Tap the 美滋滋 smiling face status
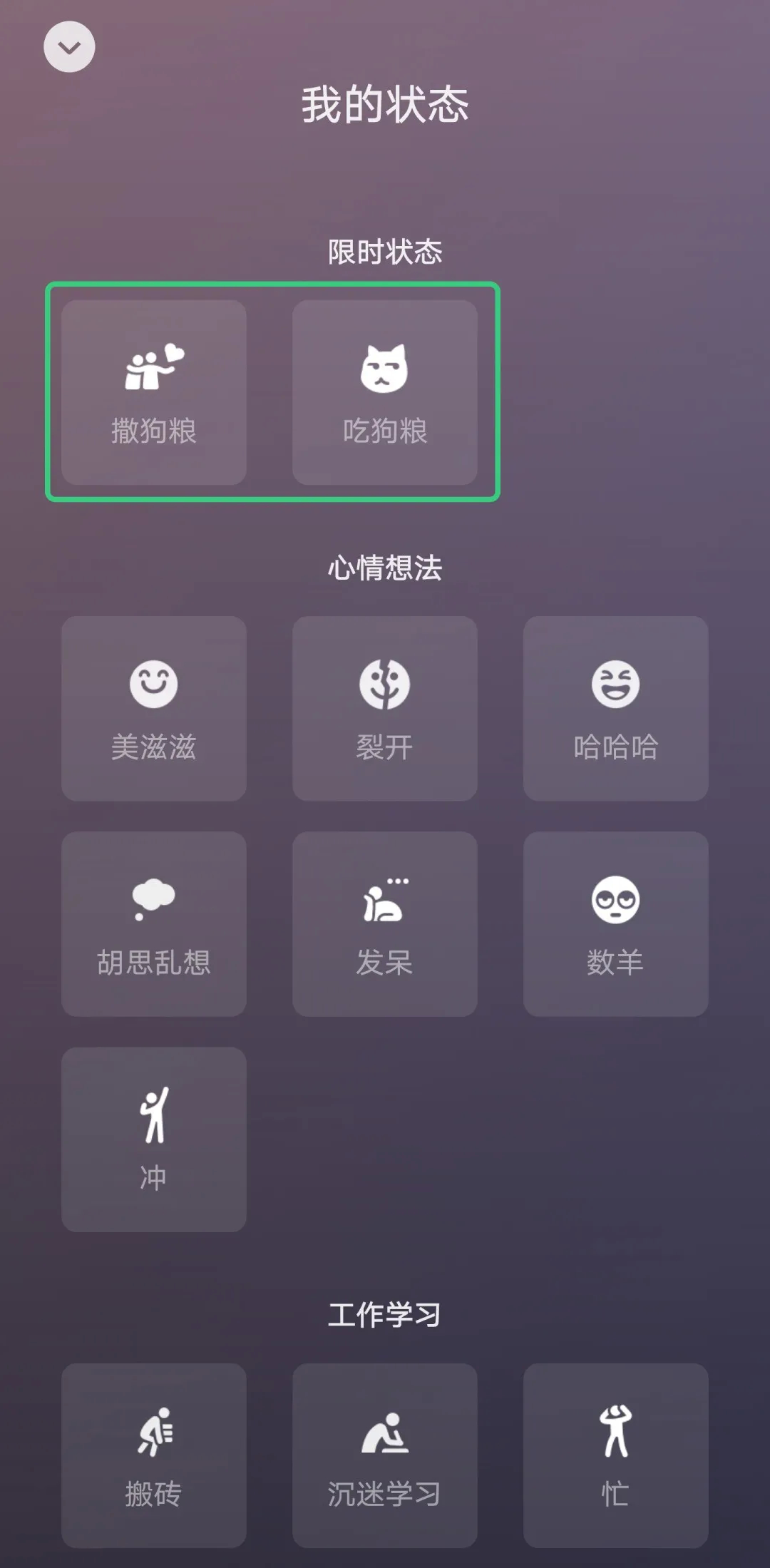Viewport: 770px width, 1568px height. click(x=153, y=706)
